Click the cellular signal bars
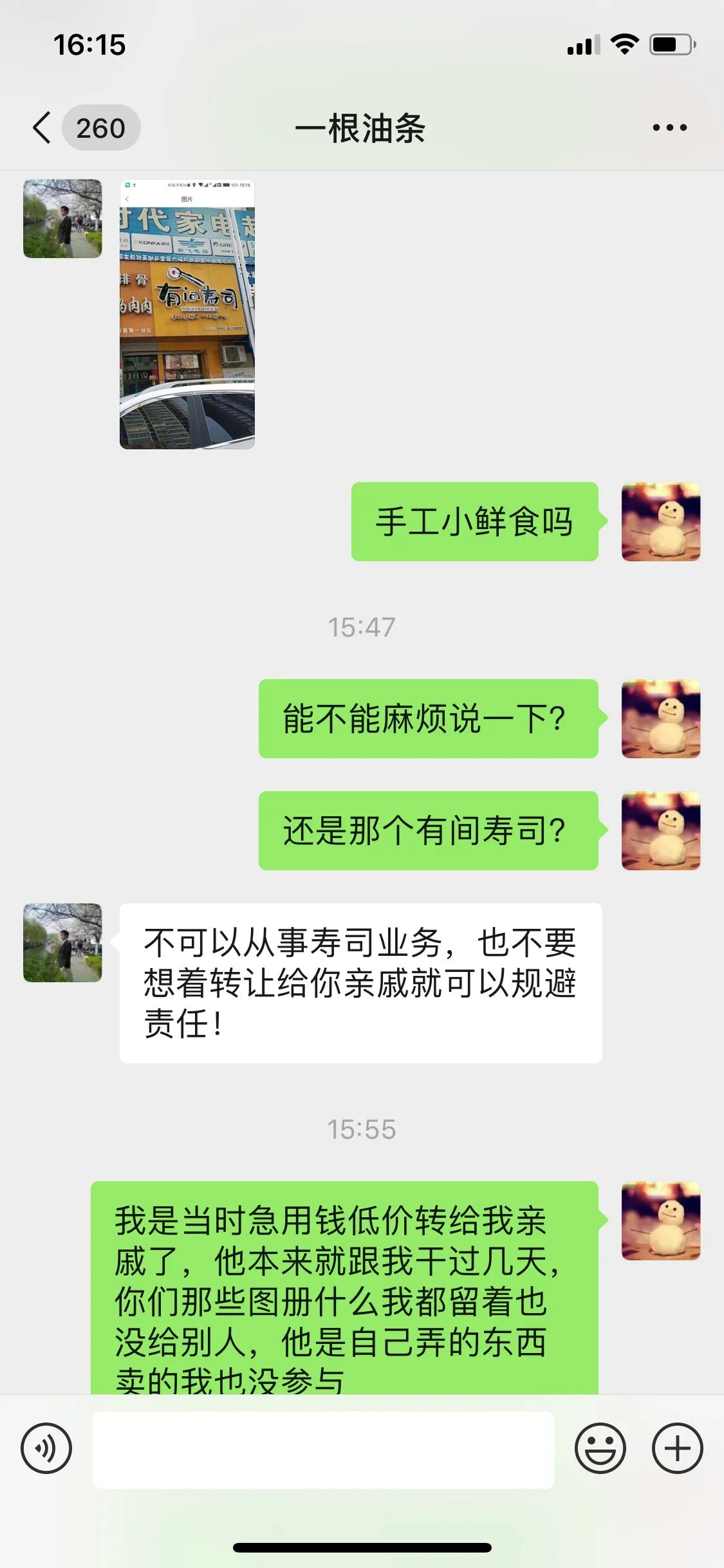724x1568 pixels. pos(582,44)
